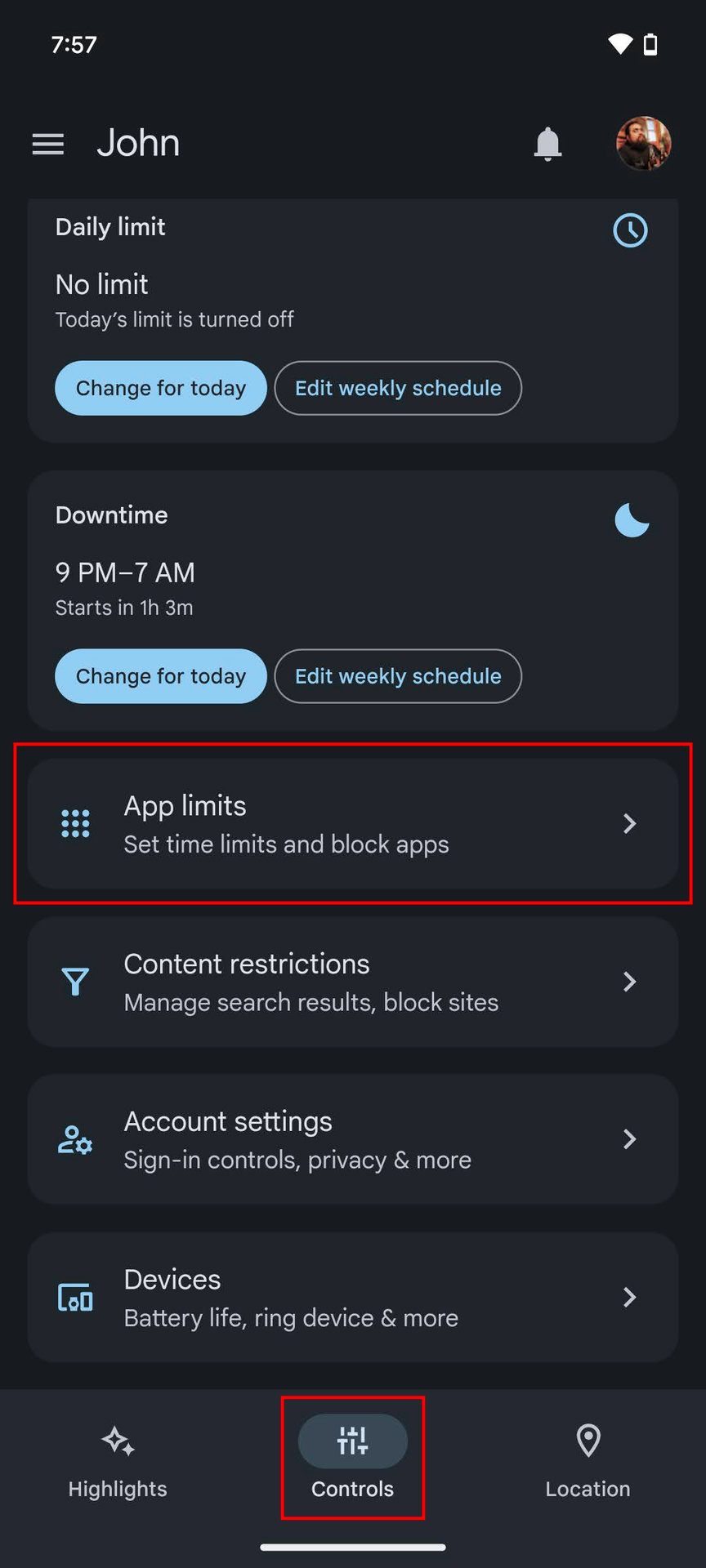This screenshot has width=706, height=1568.
Task: Go to Account settings
Action: 353,1139
